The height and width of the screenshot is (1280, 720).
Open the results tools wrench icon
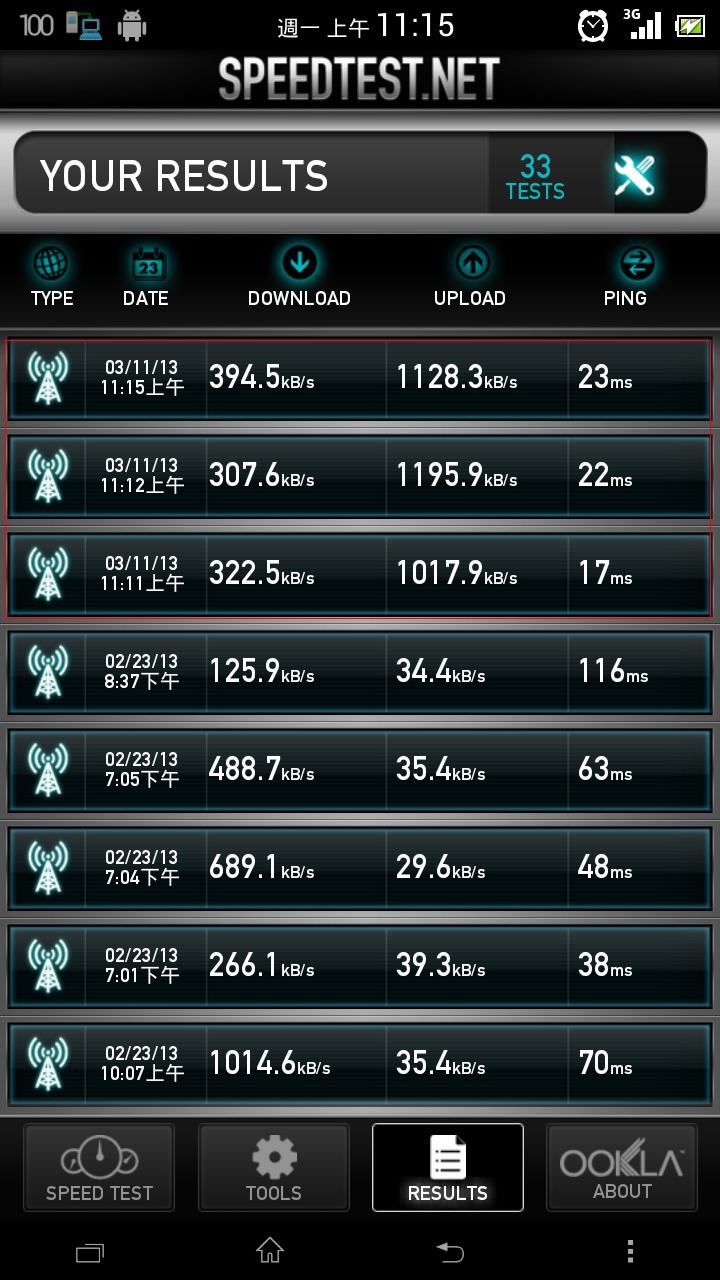636,176
